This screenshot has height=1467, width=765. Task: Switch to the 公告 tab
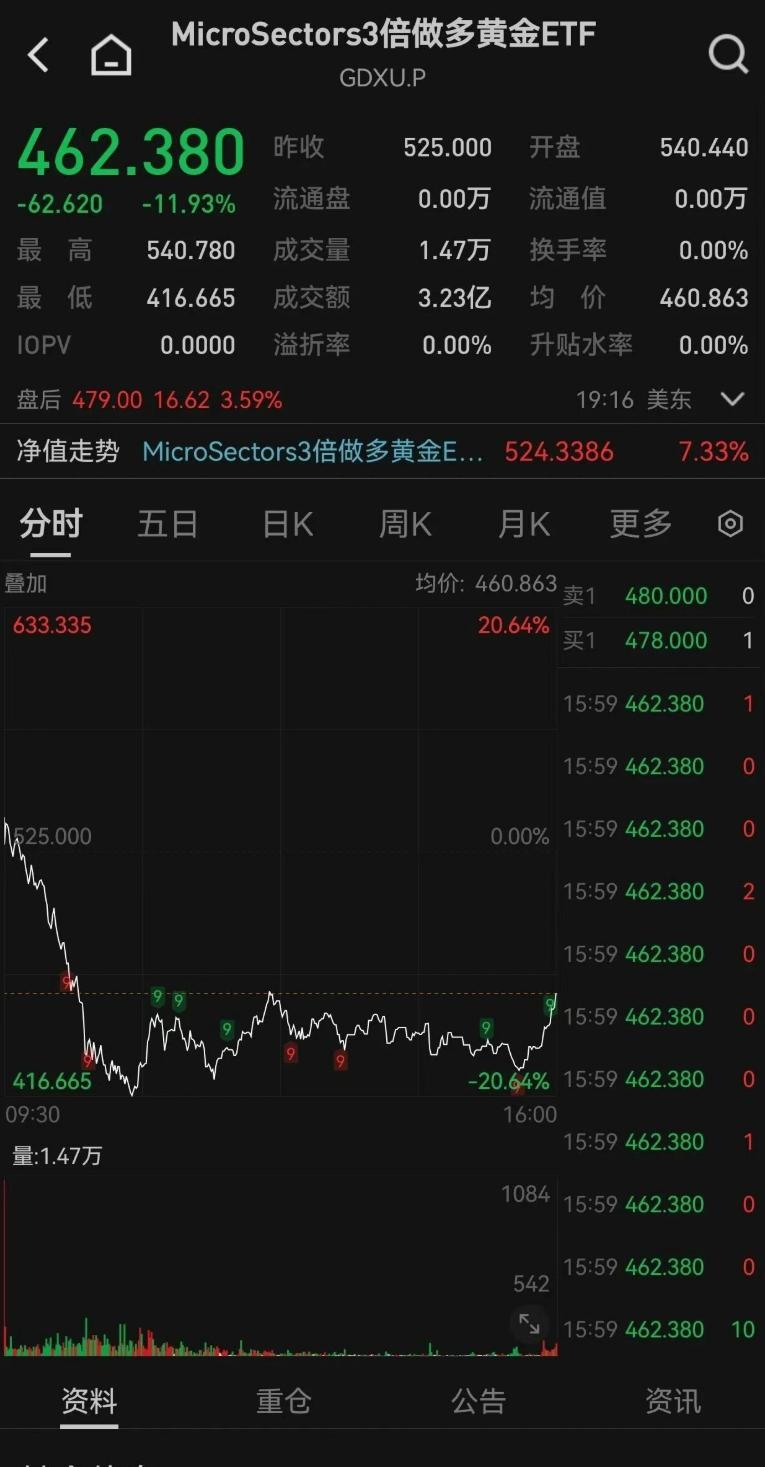[x=478, y=1401]
